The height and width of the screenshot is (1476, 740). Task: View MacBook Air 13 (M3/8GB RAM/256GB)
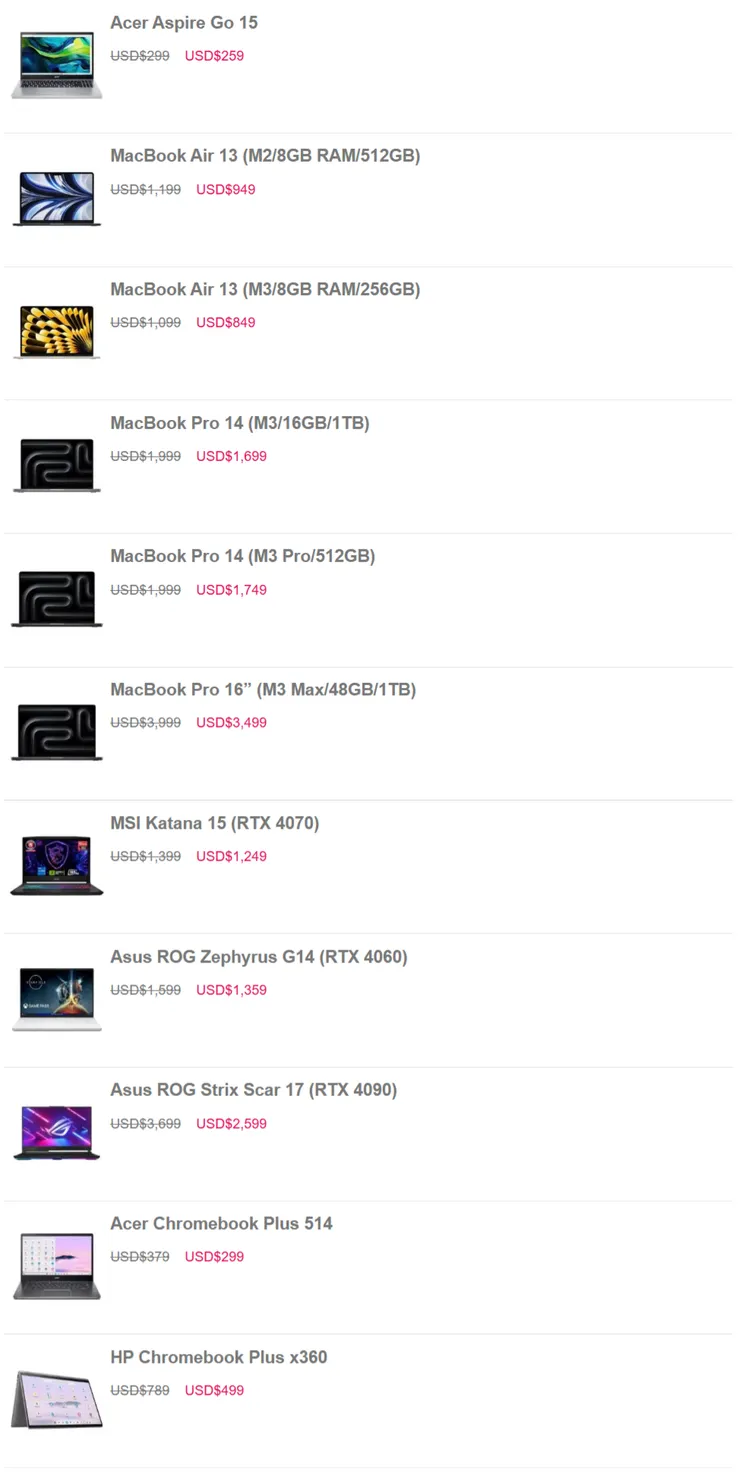coord(265,289)
